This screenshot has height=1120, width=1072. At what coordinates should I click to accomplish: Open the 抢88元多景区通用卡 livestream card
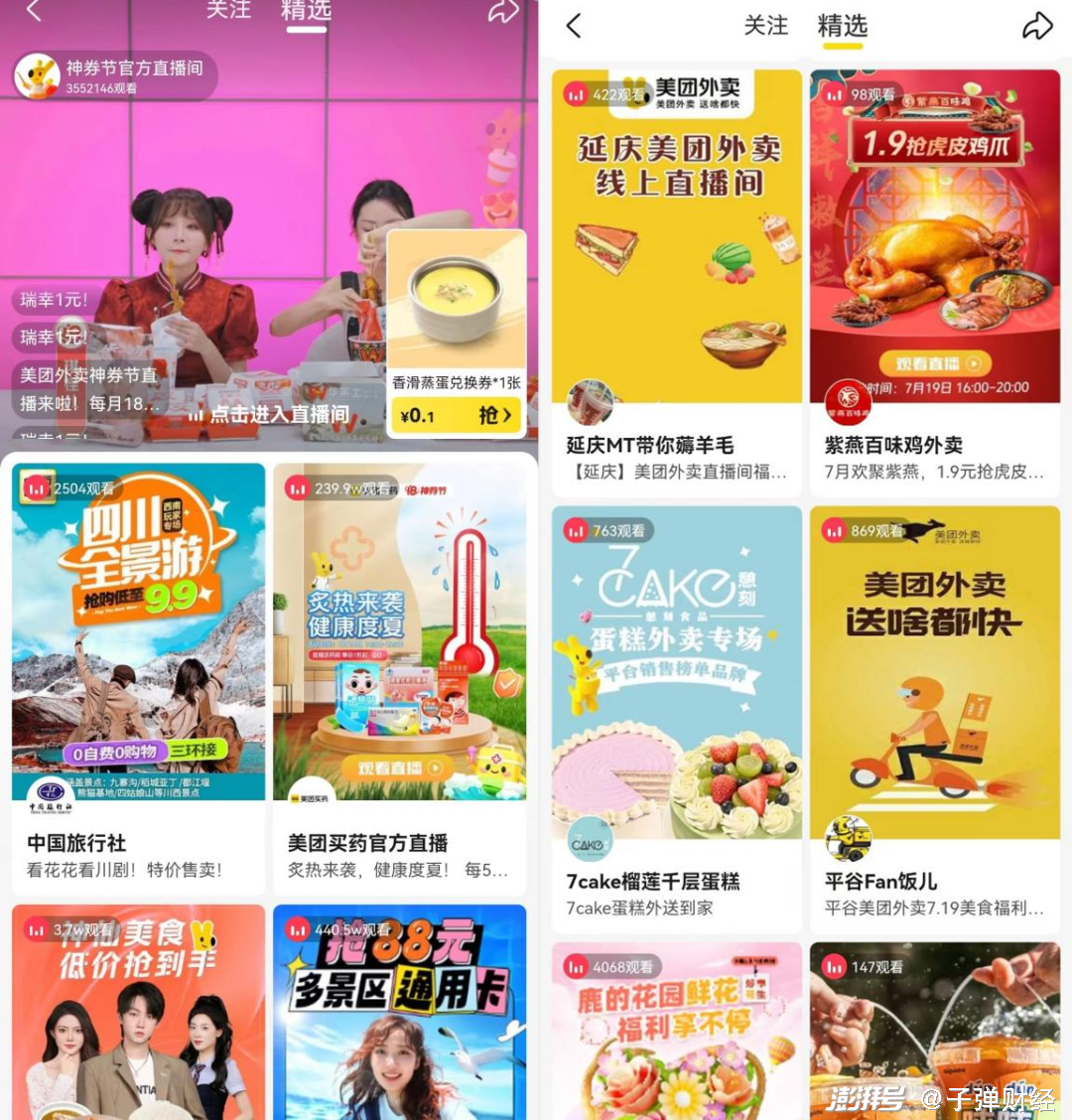click(x=399, y=1013)
